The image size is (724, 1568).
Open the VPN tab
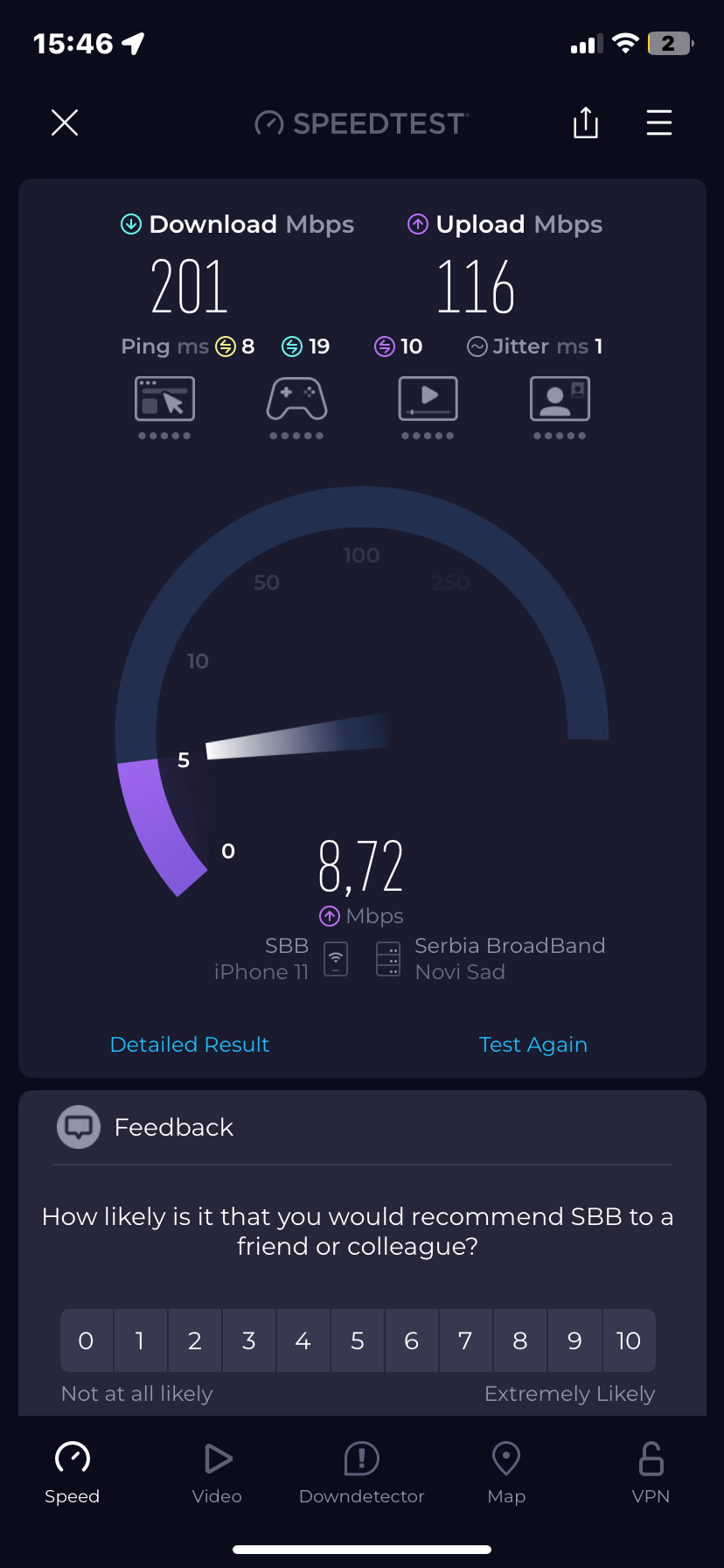click(x=651, y=1473)
